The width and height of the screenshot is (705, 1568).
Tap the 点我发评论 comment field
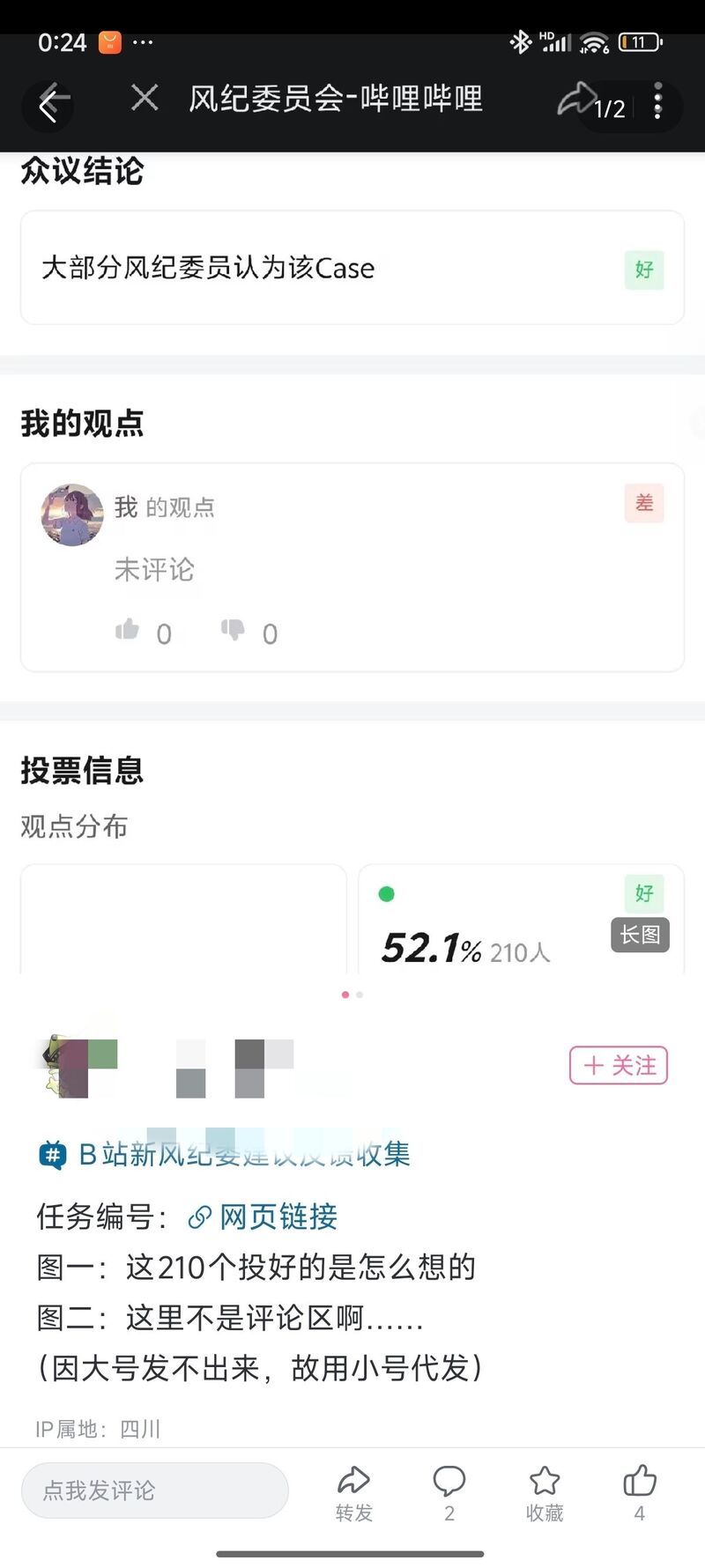pos(155,1490)
